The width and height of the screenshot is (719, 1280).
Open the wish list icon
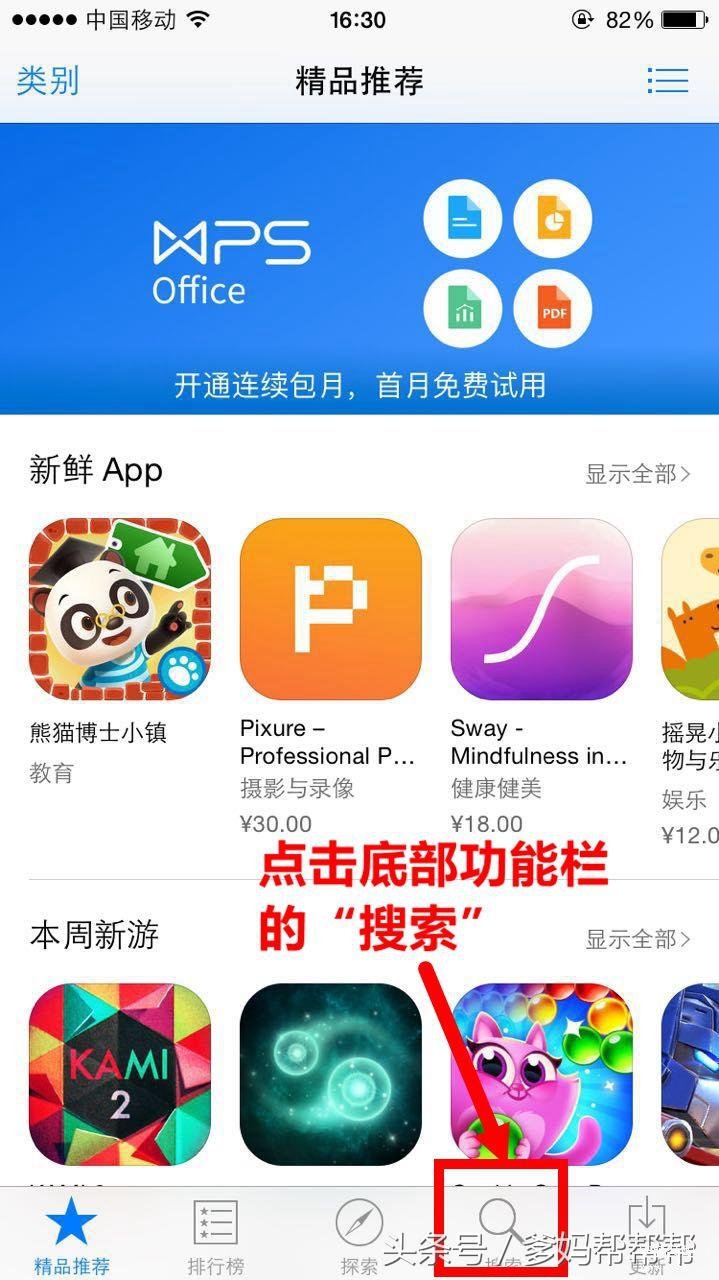[x=667, y=80]
